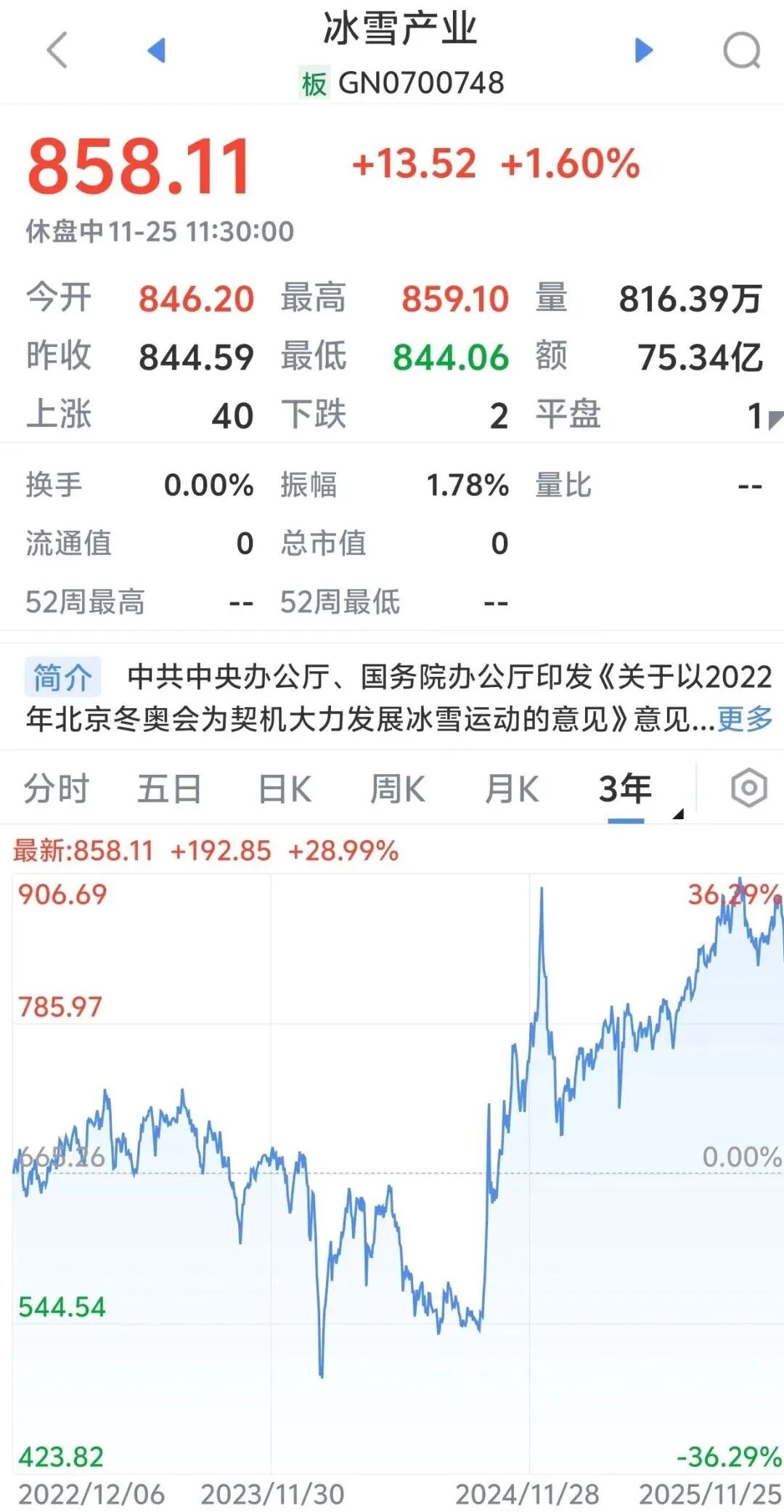784x1512 pixels.
Task: Show the 周K chart
Action: click(397, 789)
